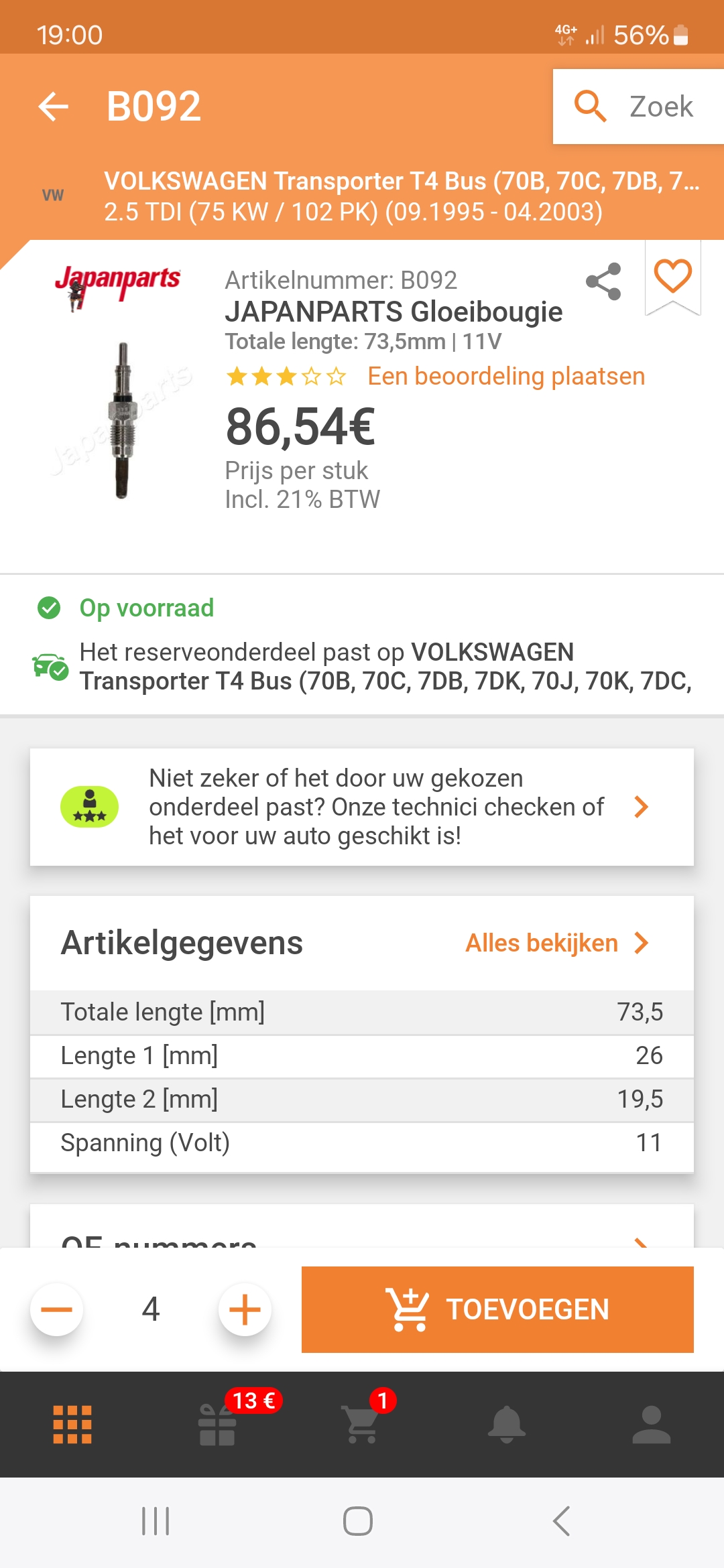Decrease quantity with minus button
This screenshot has height=1568, width=724.
click(57, 1309)
